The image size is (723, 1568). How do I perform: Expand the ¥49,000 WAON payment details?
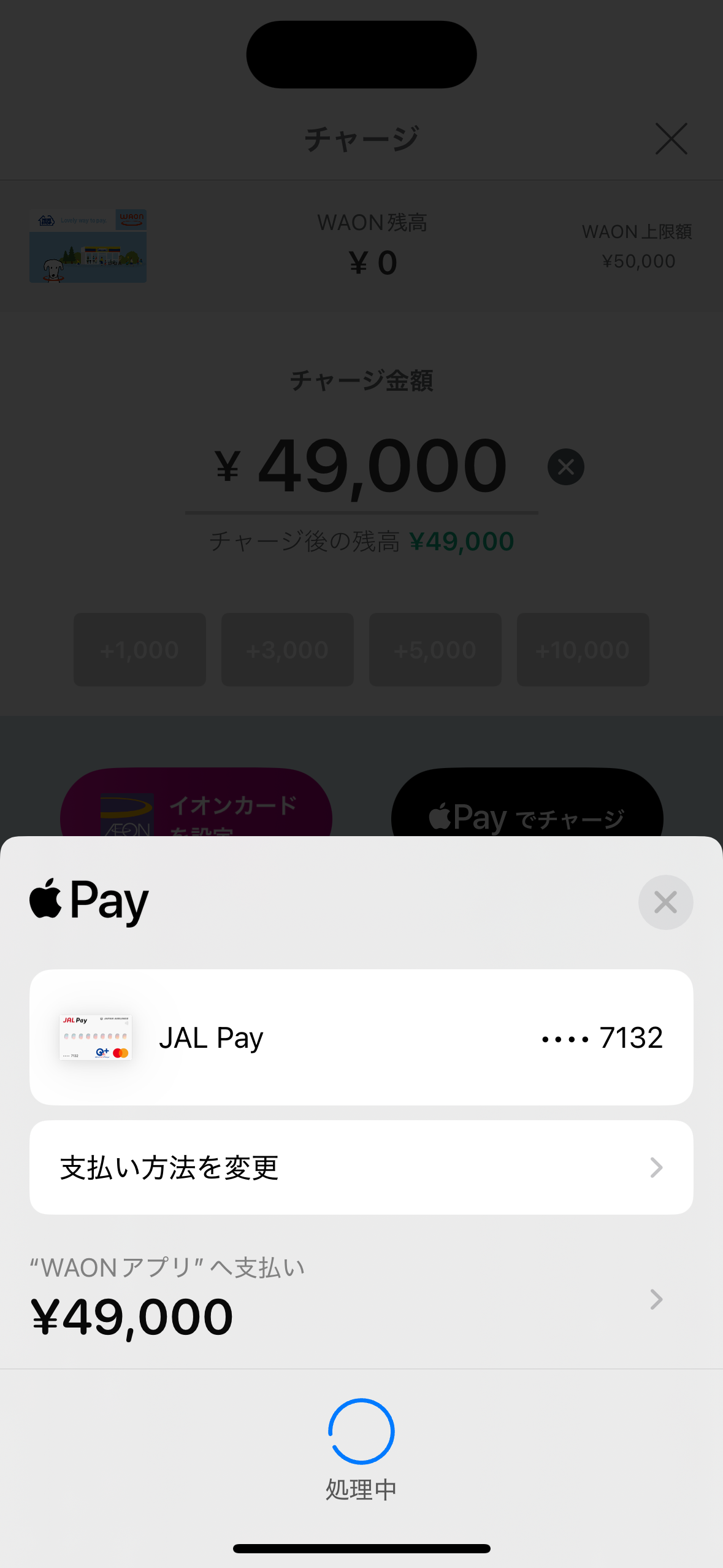(656, 1299)
